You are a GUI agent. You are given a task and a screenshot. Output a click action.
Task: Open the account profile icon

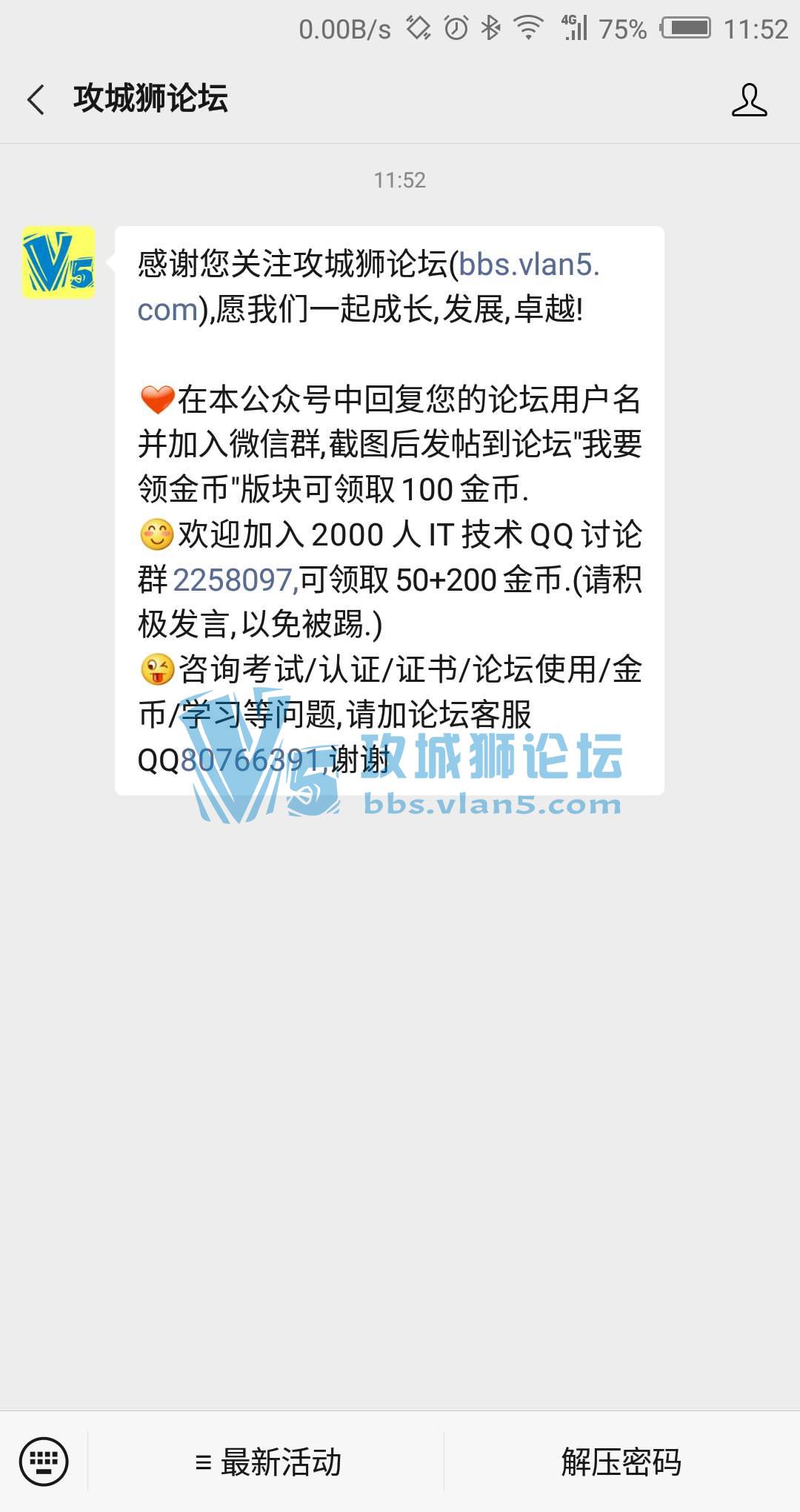749,99
